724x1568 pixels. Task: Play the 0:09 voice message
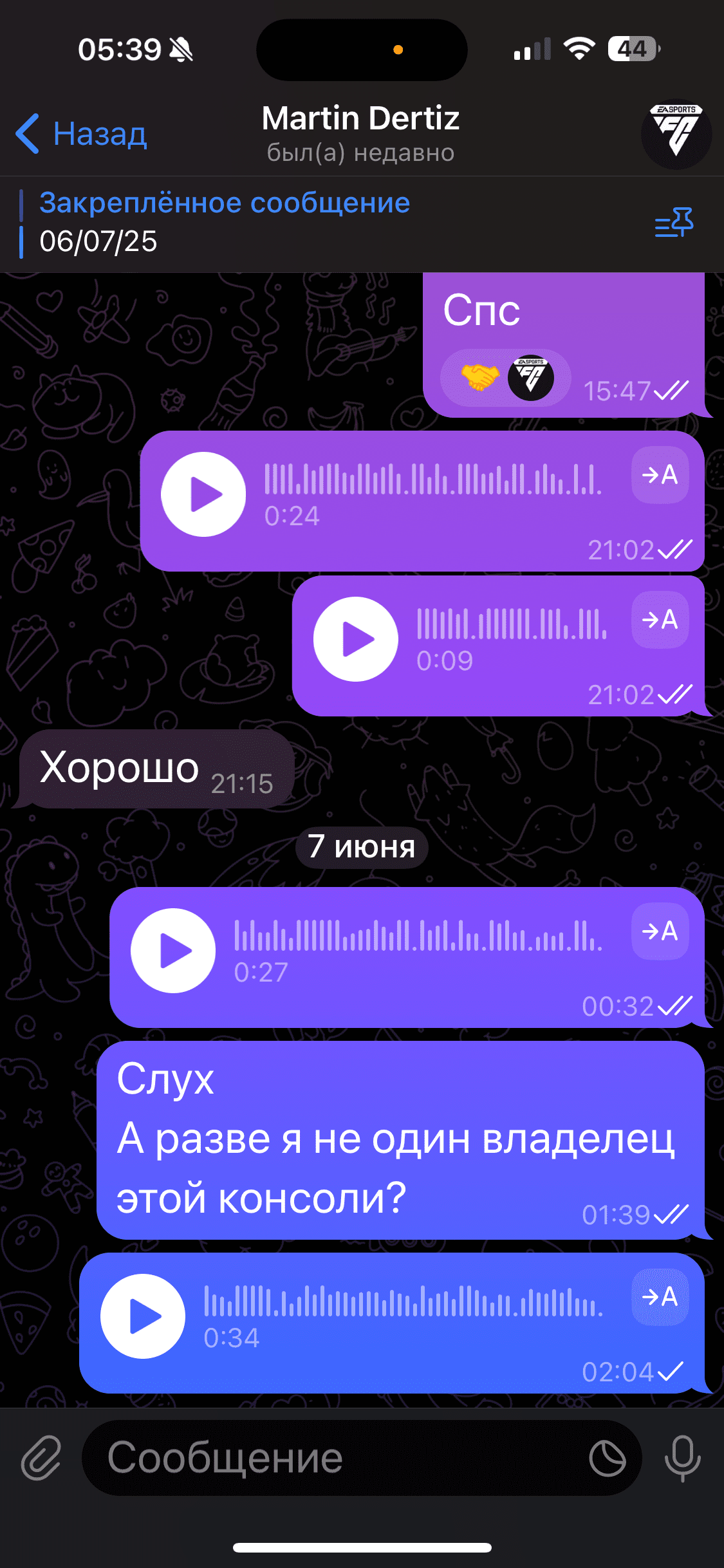(x=356, y=639)
